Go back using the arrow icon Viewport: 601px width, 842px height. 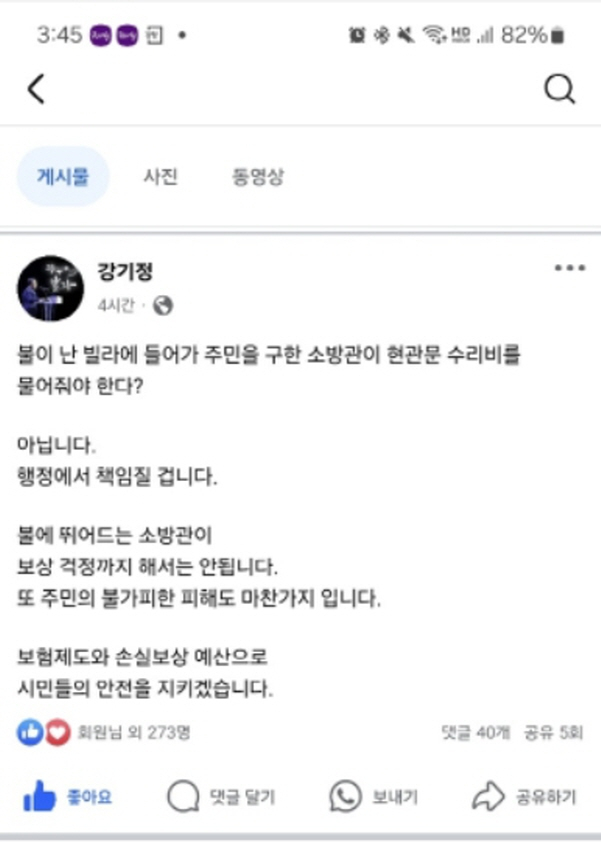(x=36, y=89)
